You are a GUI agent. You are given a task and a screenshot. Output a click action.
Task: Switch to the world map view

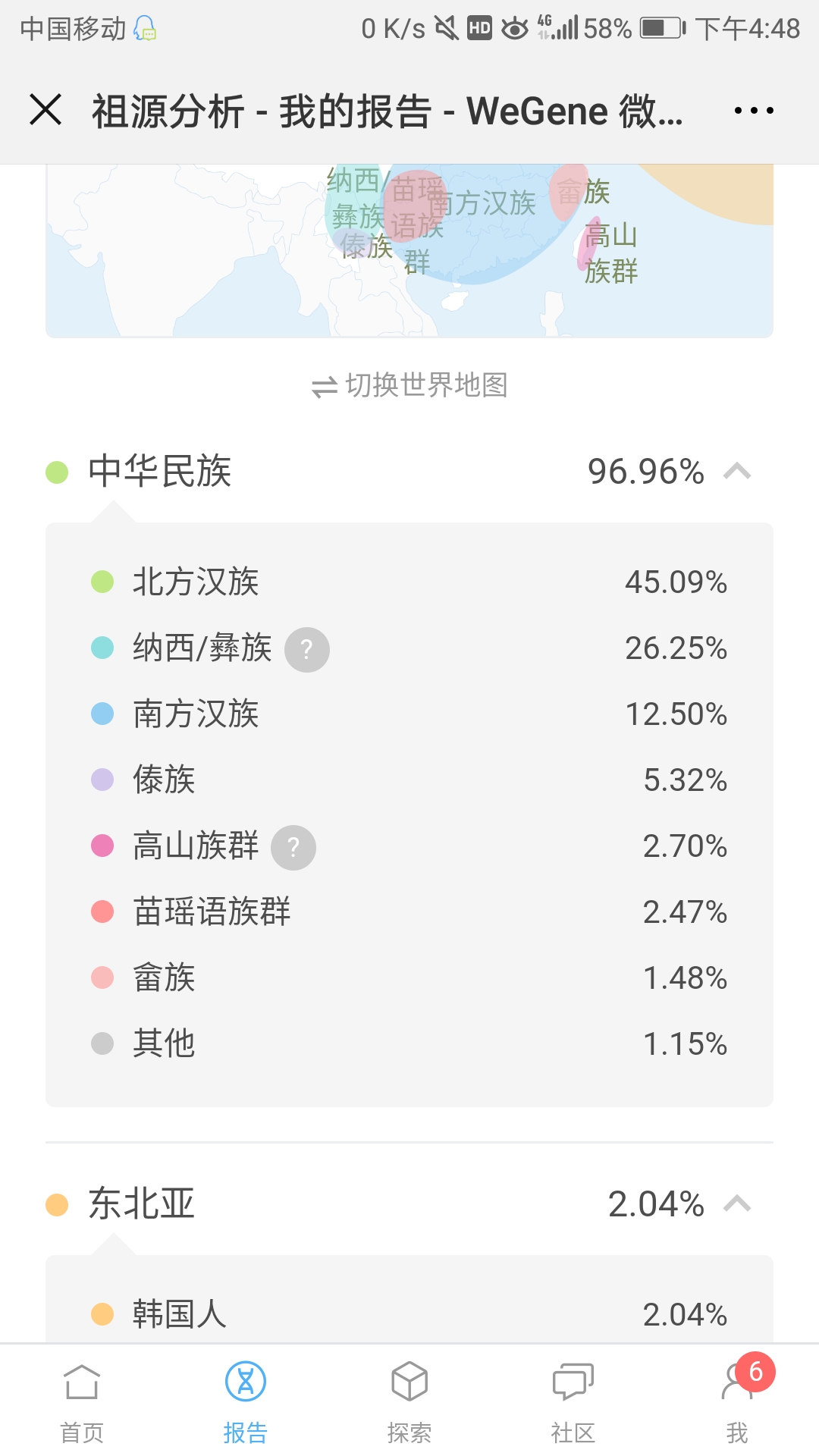coord(409,385)
